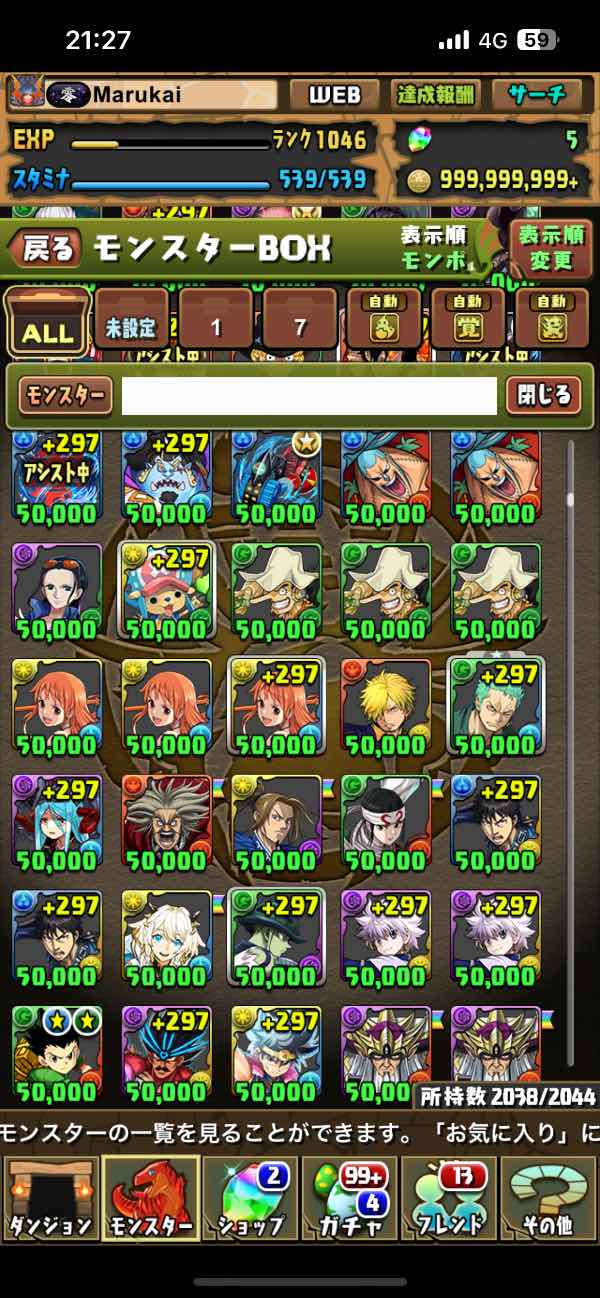Open 達成報酬 achievement rewards

pyautogui.click(x=434, y=95)
